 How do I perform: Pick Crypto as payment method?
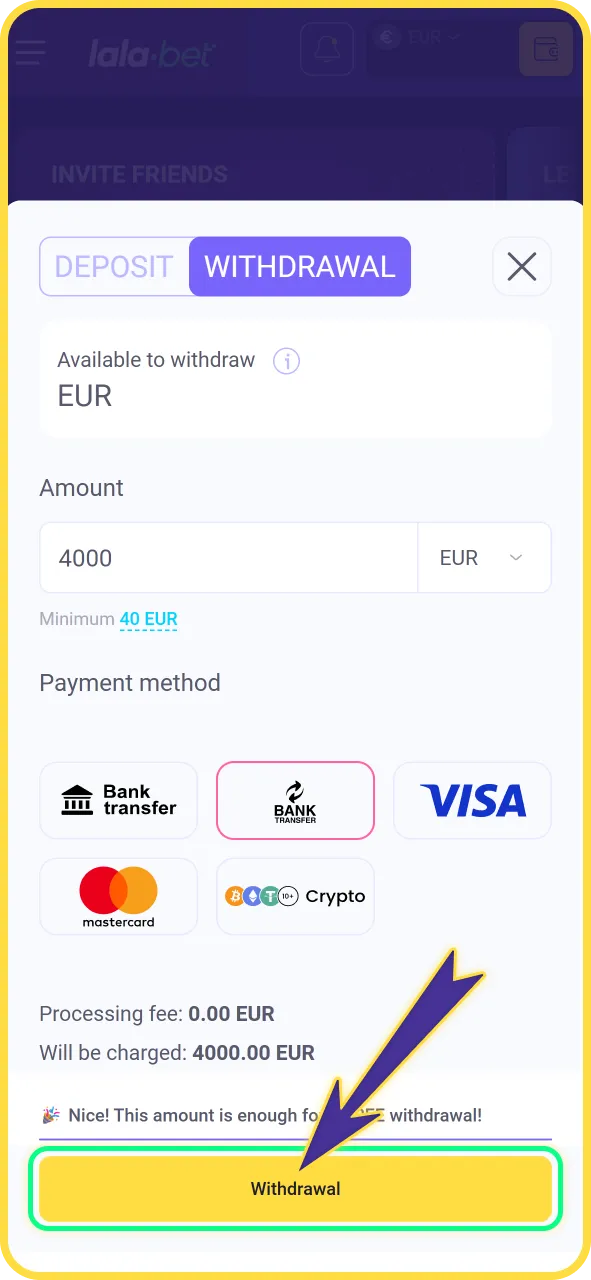pyautogui.click(x=295, y=896)
